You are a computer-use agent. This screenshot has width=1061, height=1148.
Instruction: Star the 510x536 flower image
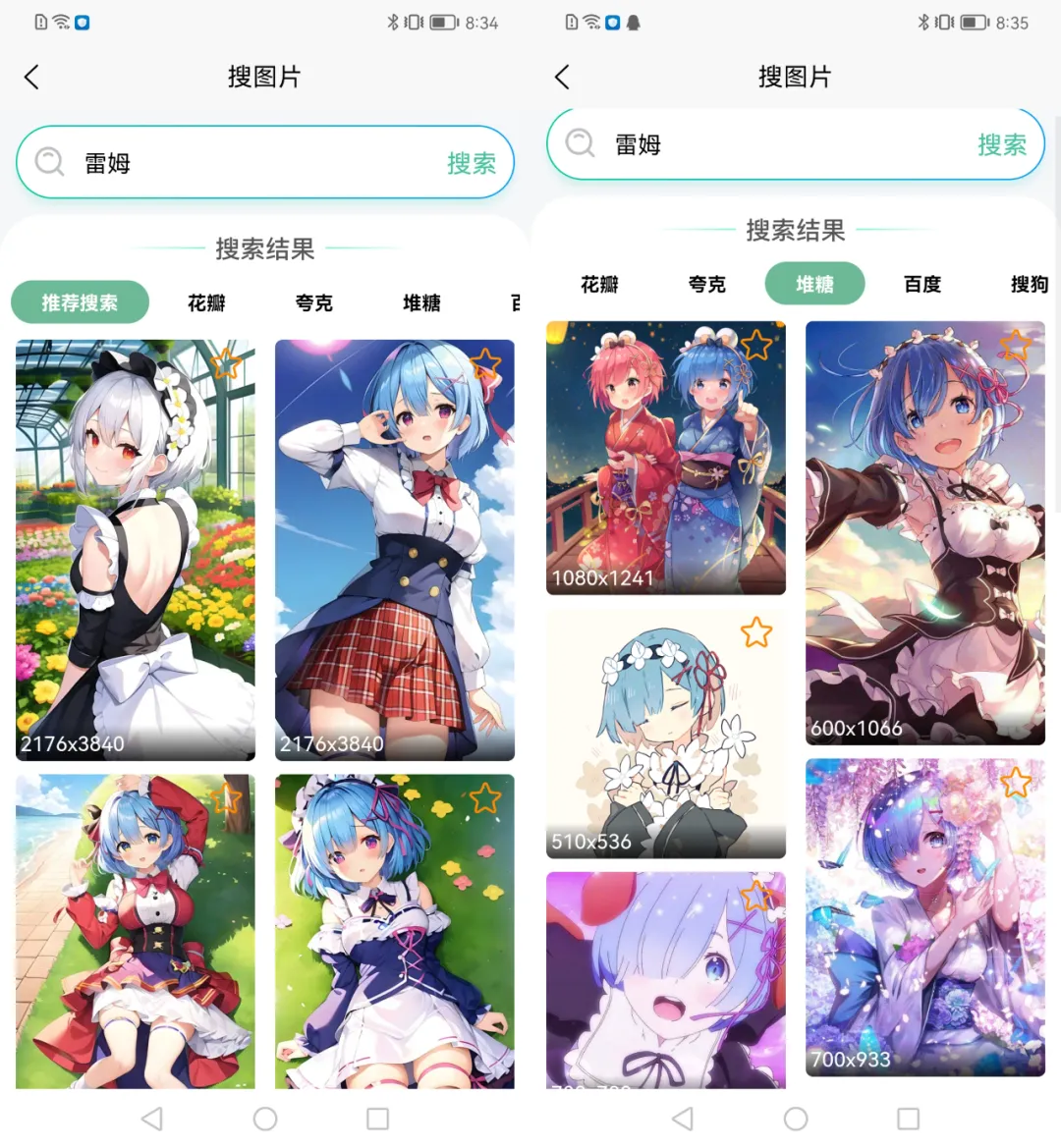(755, 631)
